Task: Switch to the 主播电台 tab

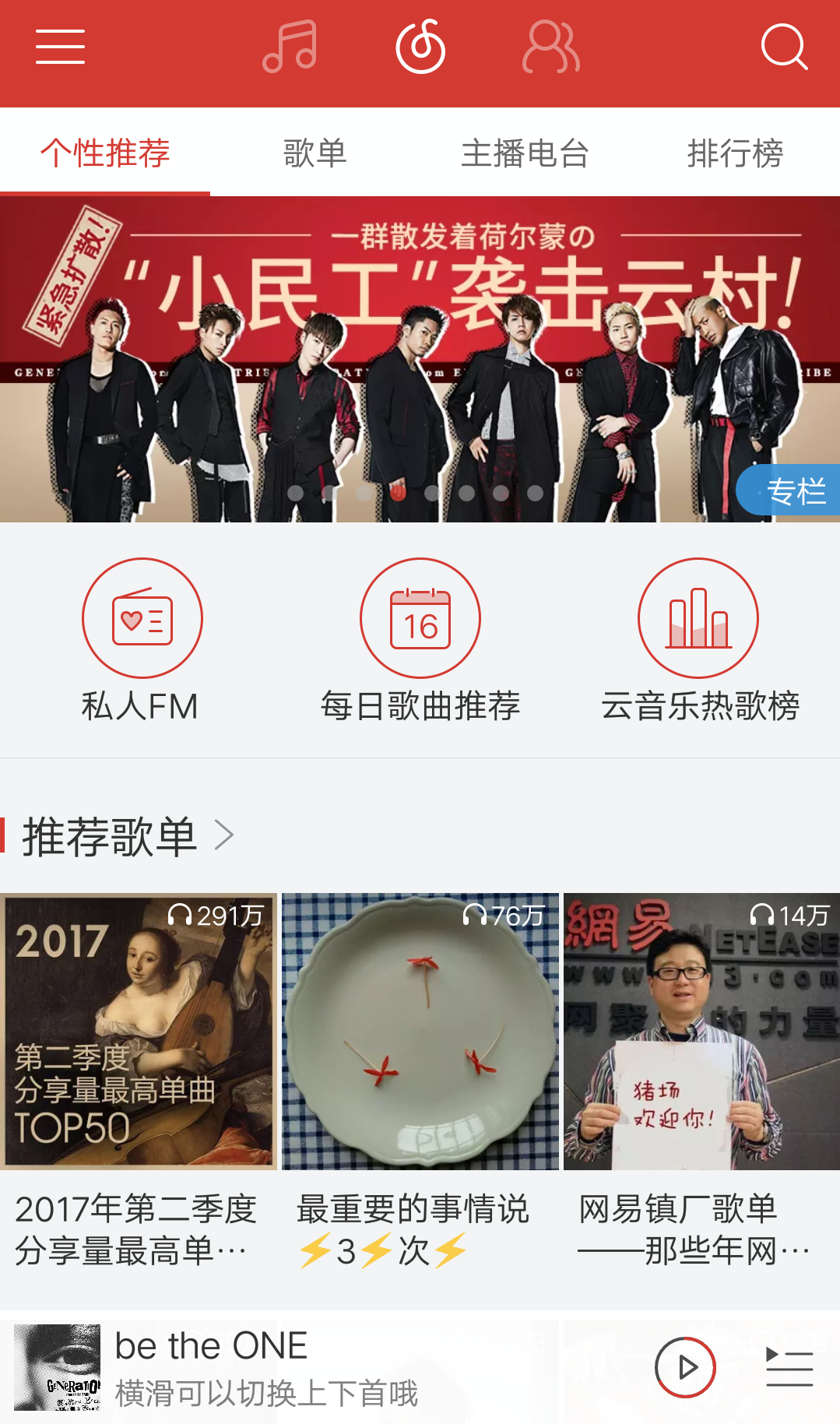Action: coord(525,153)
